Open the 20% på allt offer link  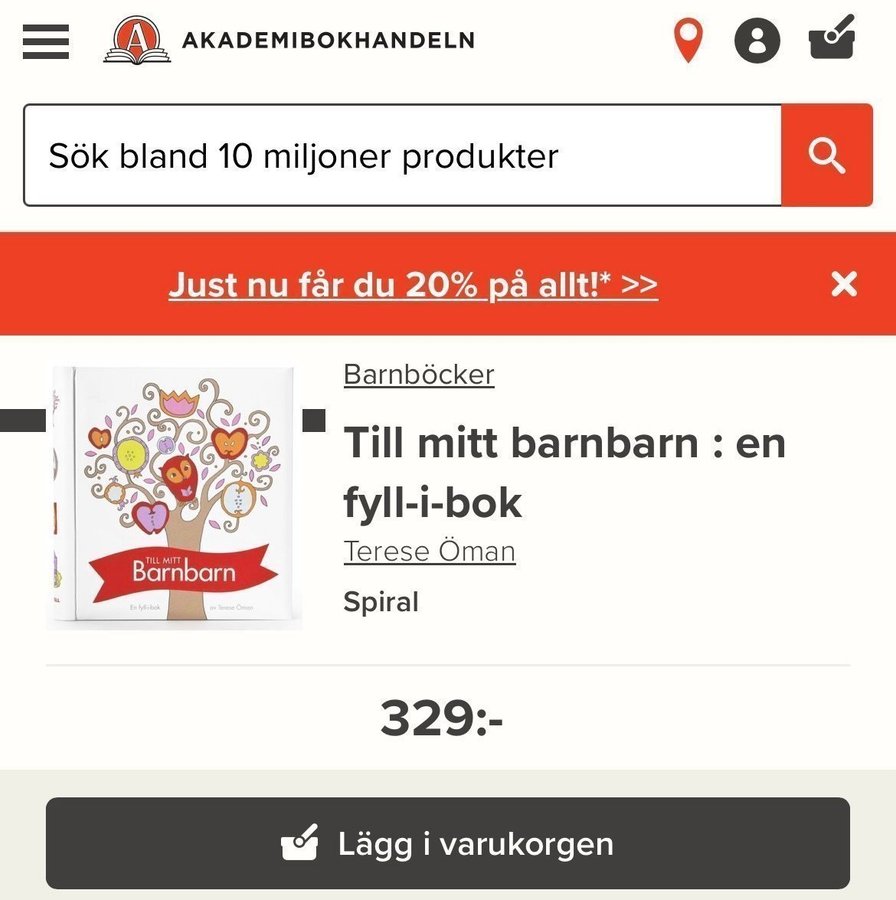(x=412, y=285)
